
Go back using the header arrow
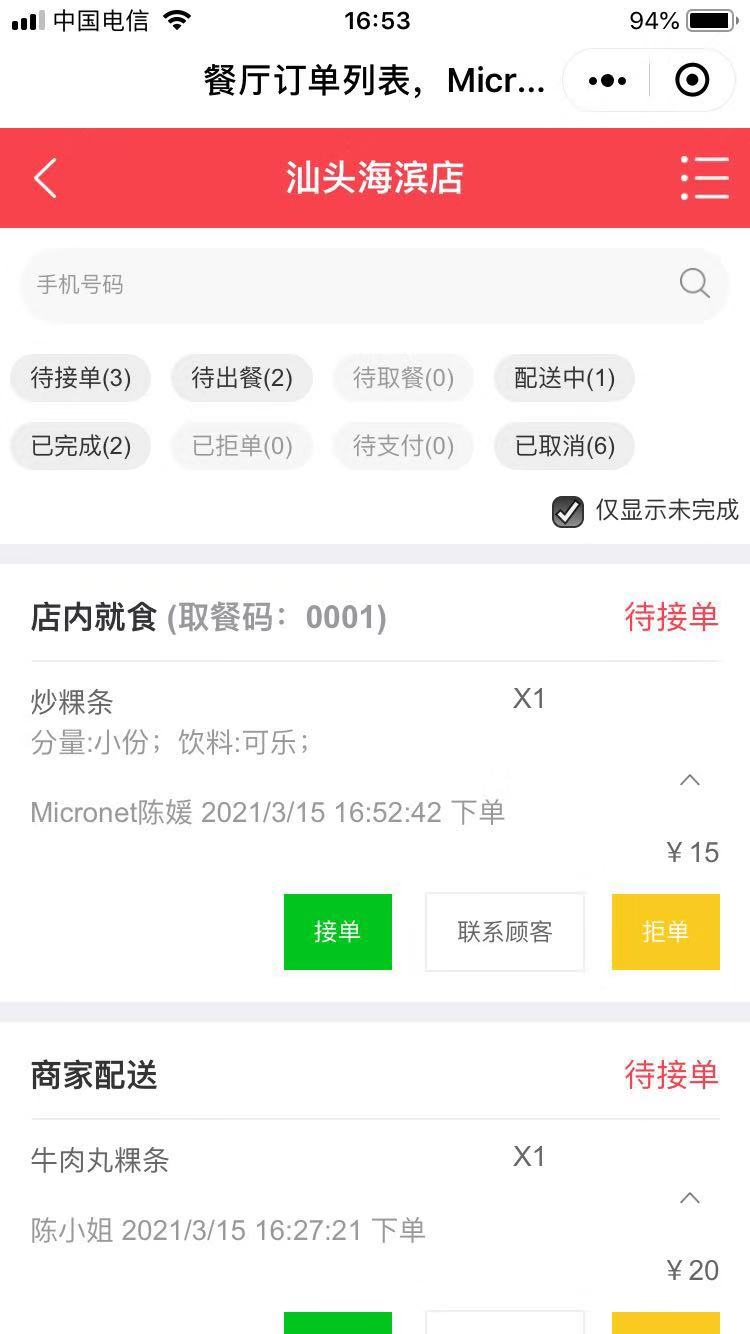[45, 178]
